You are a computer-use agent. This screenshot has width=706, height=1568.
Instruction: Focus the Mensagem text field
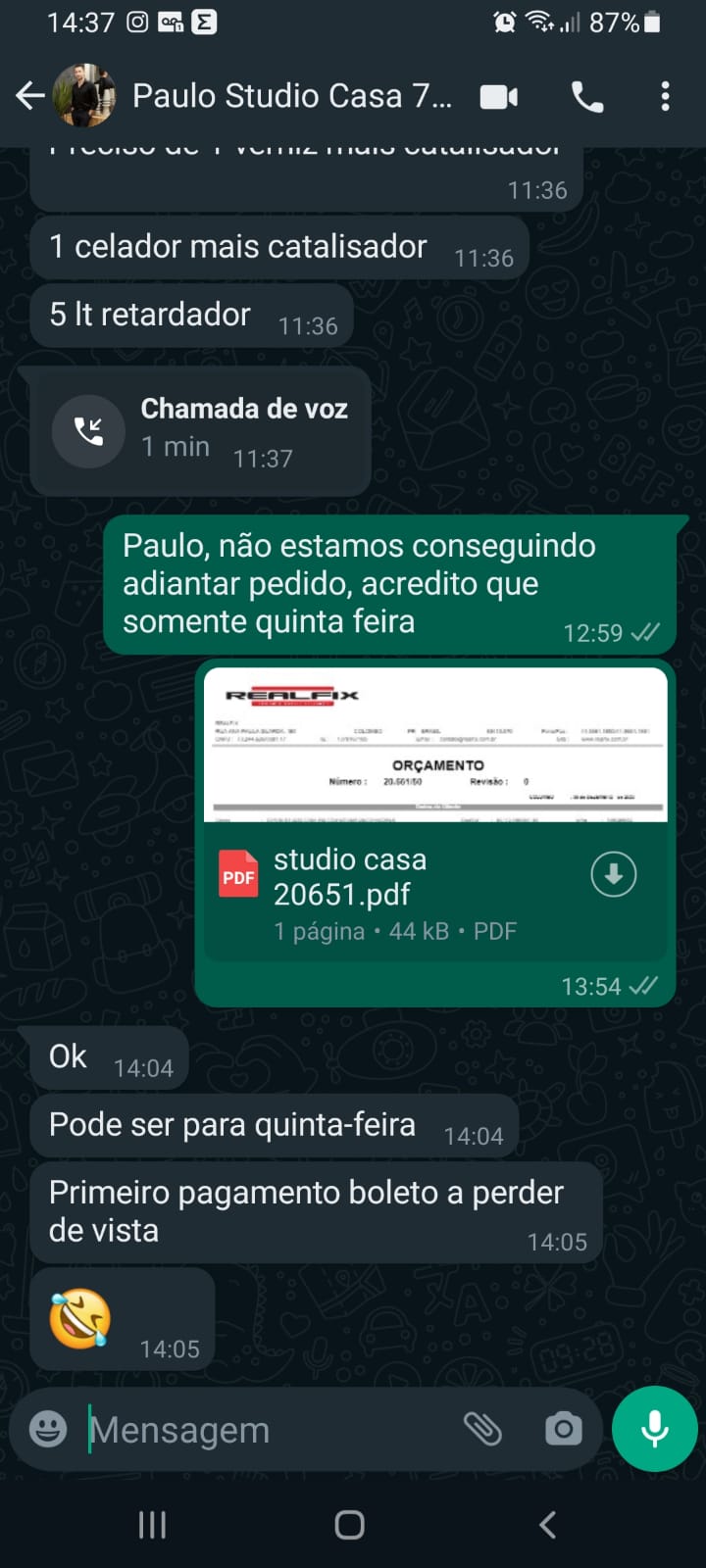pos(265,1430)
